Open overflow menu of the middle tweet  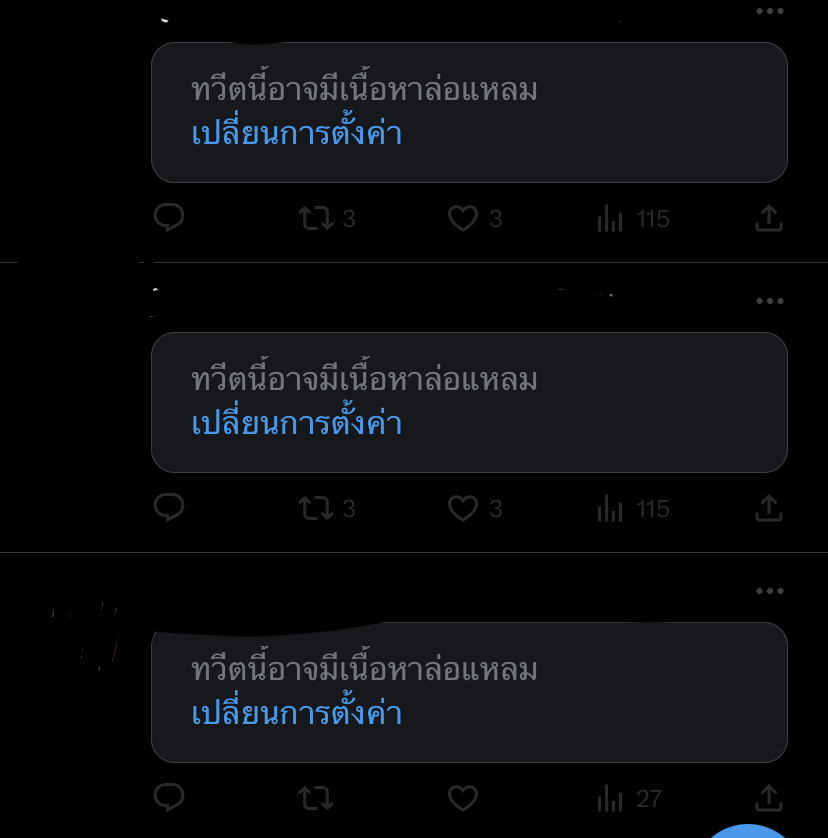pyautogui.click(x=770, y=301)
